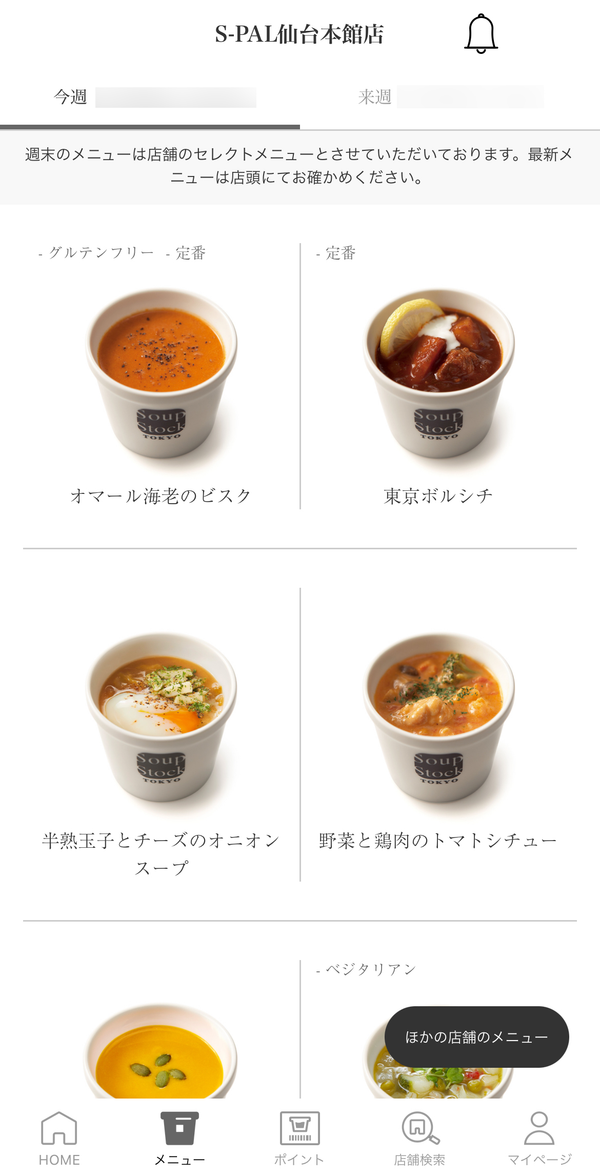Open the オマール海老のビスク soup card

tap(161, 376)
